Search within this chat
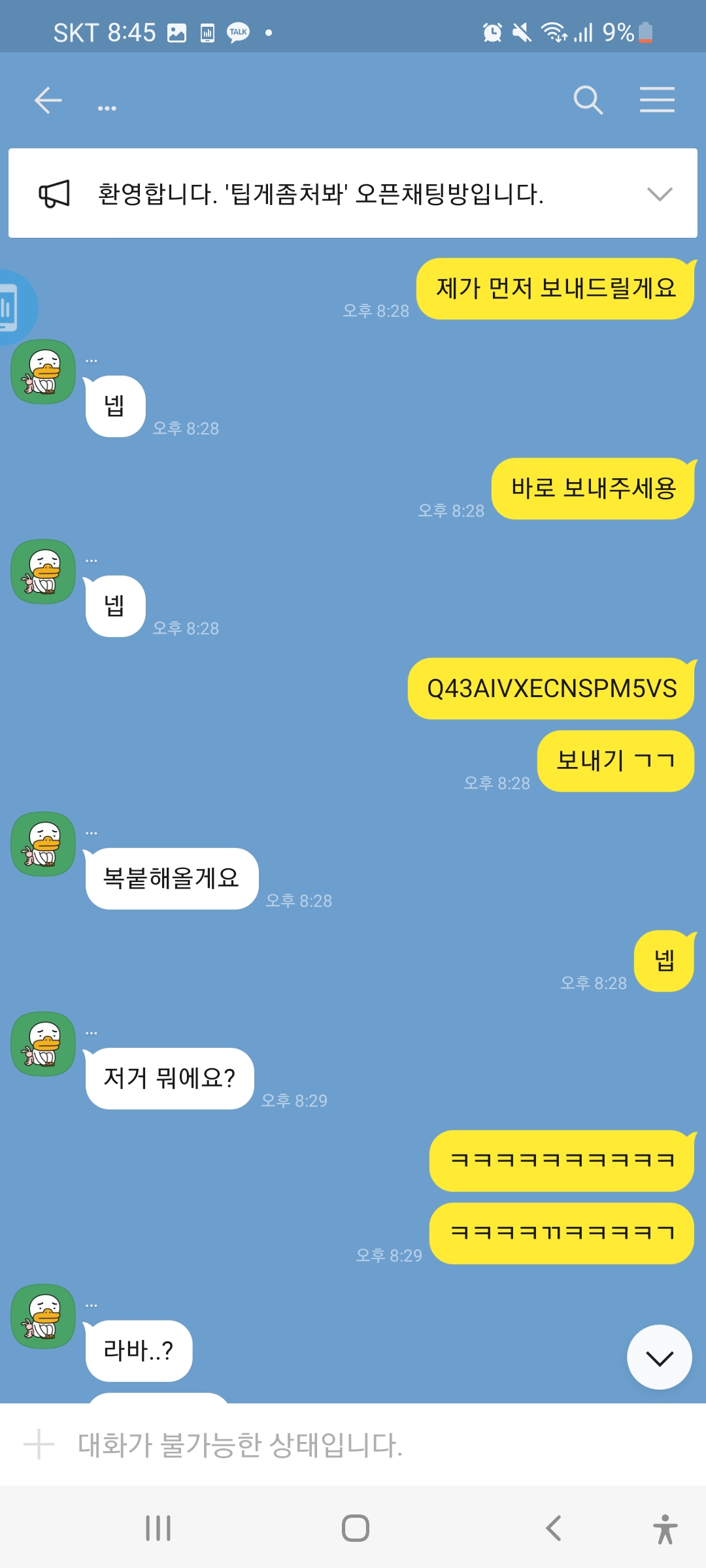Screen dimensions: 706x1568 [588, 101]
